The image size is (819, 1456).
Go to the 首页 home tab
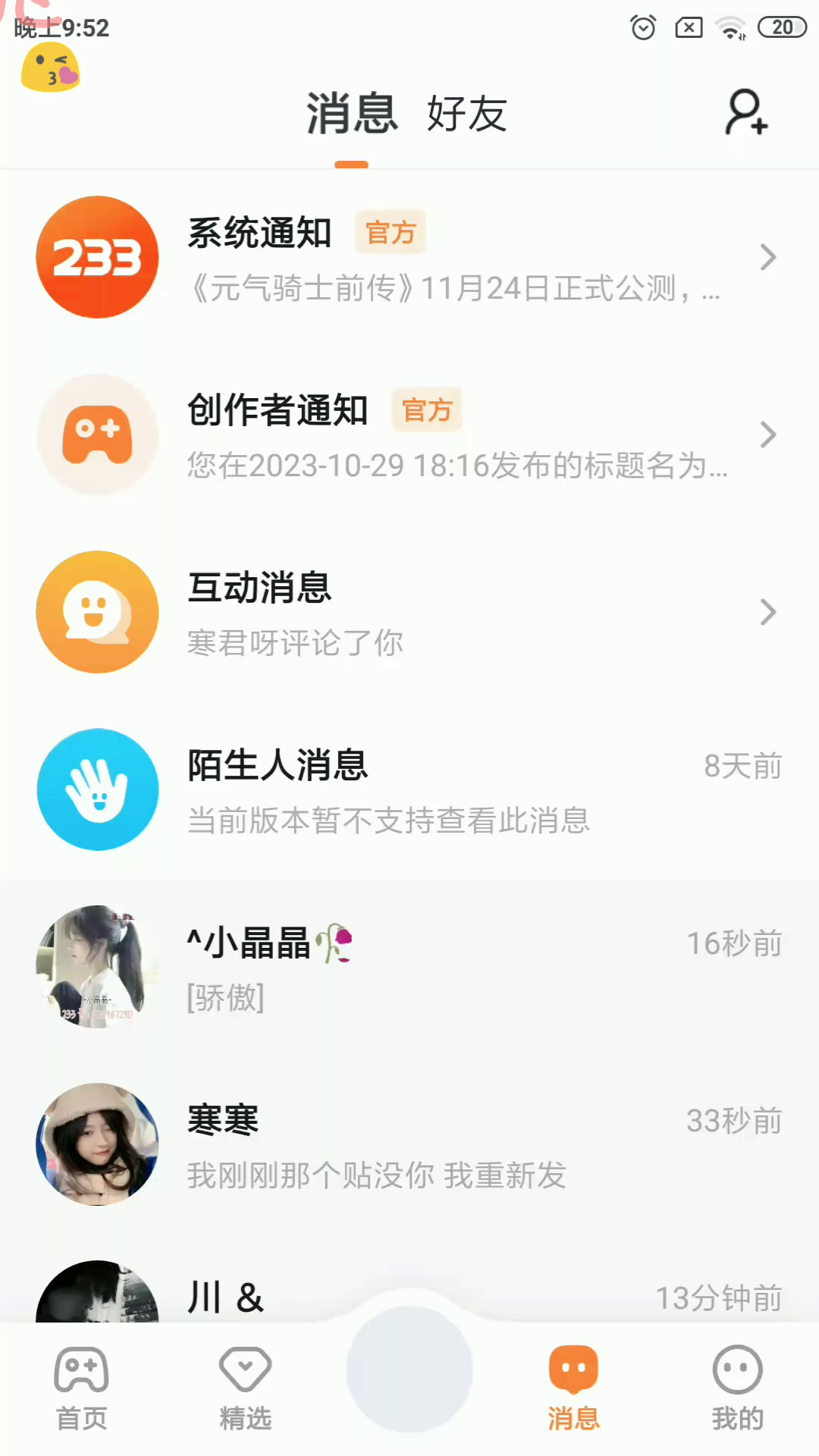[x=82, y=1389]
